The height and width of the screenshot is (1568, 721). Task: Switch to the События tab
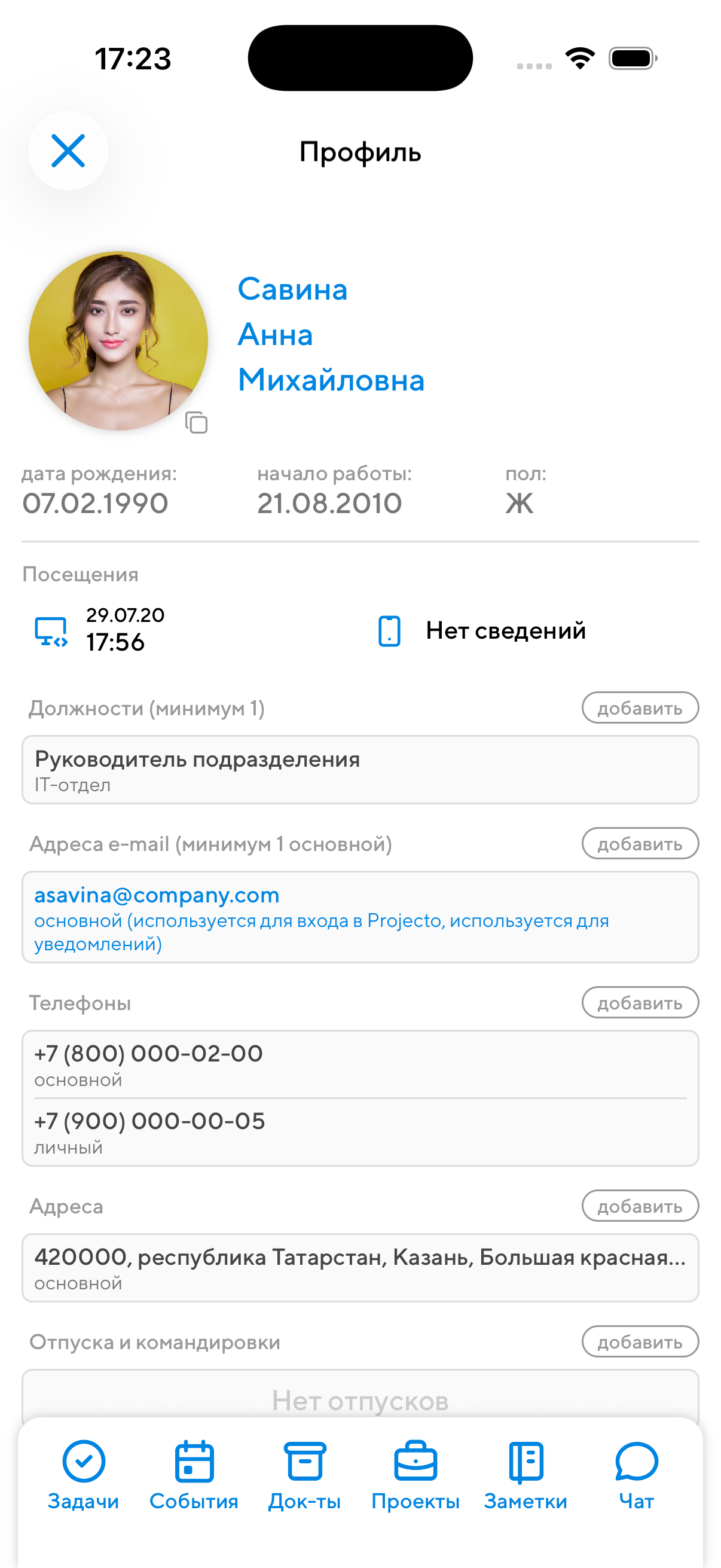194,1475
